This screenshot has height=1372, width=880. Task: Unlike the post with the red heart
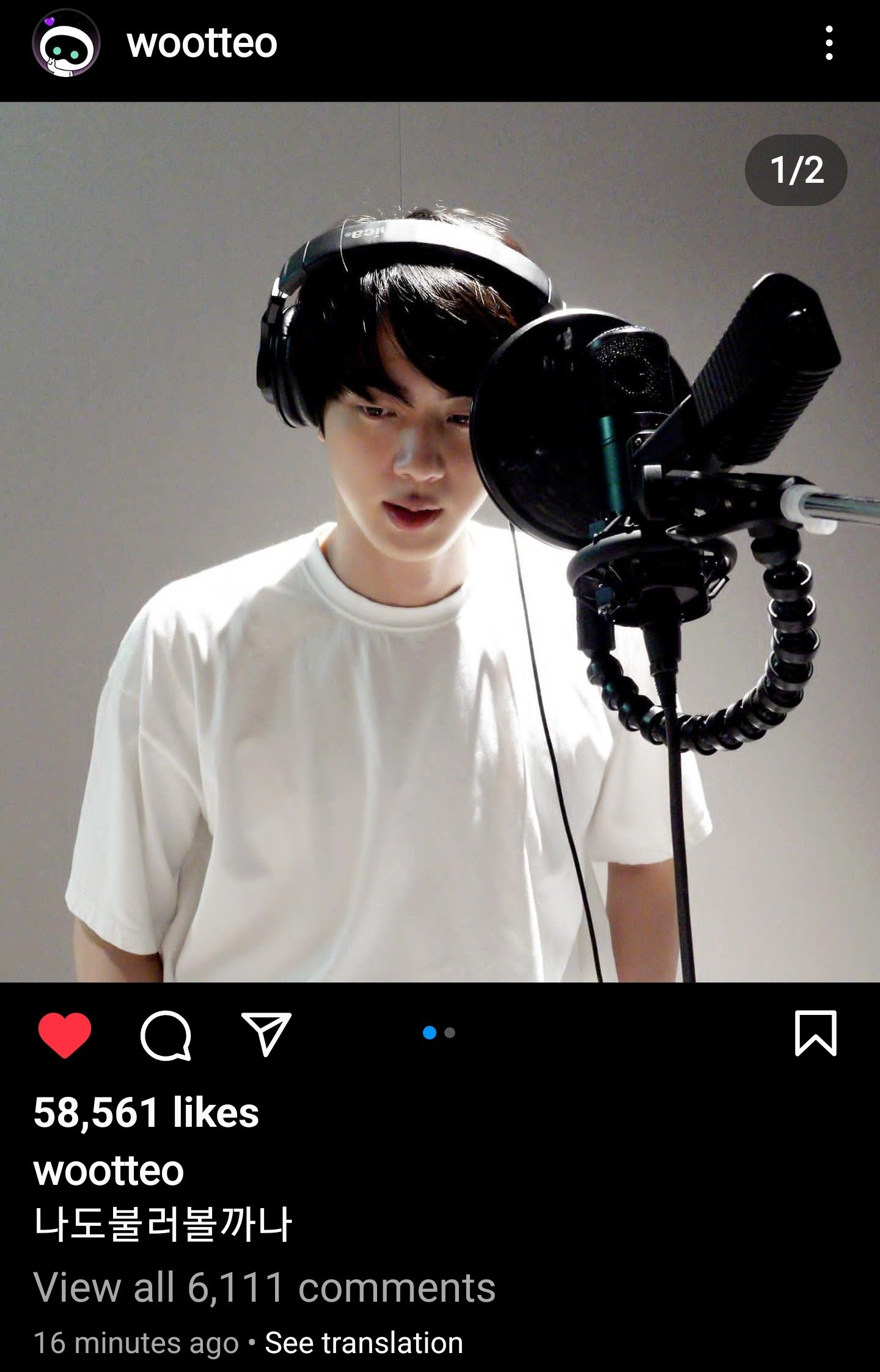[64, 1035]
